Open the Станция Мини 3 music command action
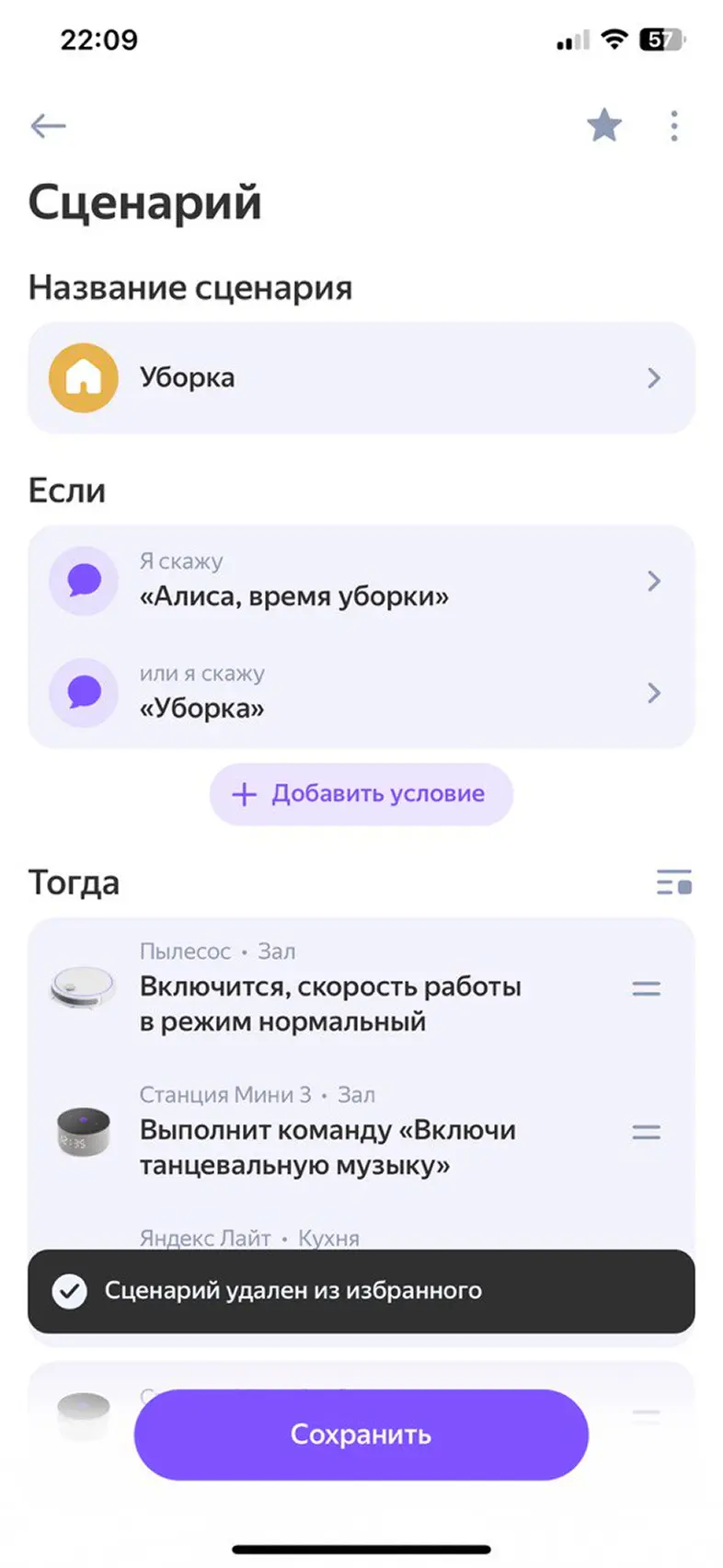Image resolution: width=723 pixels, height=1568 pixels. pyautogui.click(x=329, y=1132)
